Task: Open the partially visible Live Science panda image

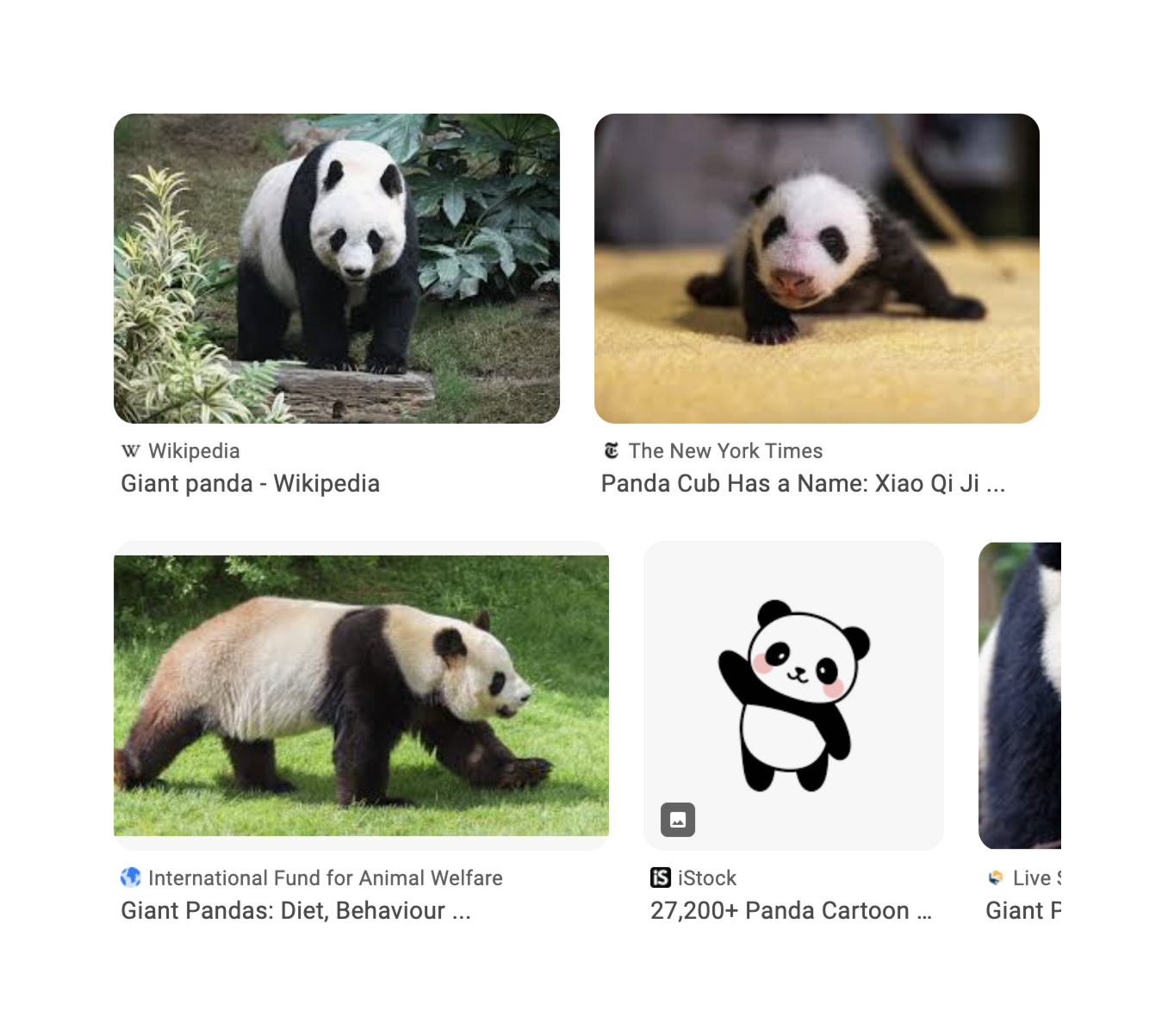Action: [1020, 695]
